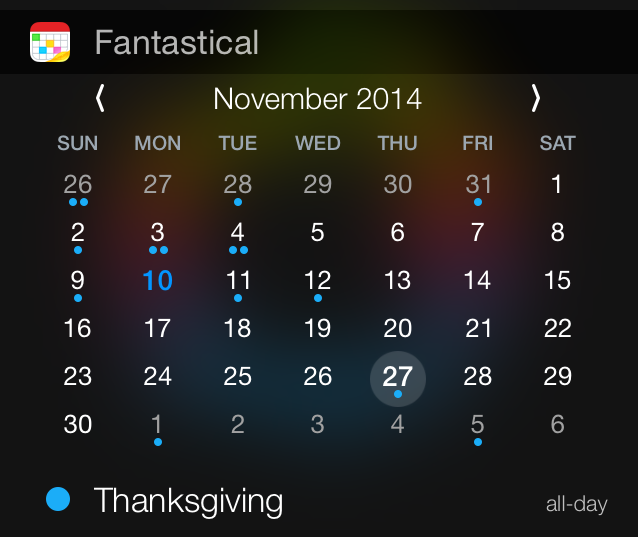Select December 5 from the next month
This screenshot has width=638, height=537.
tap(477, 425)
